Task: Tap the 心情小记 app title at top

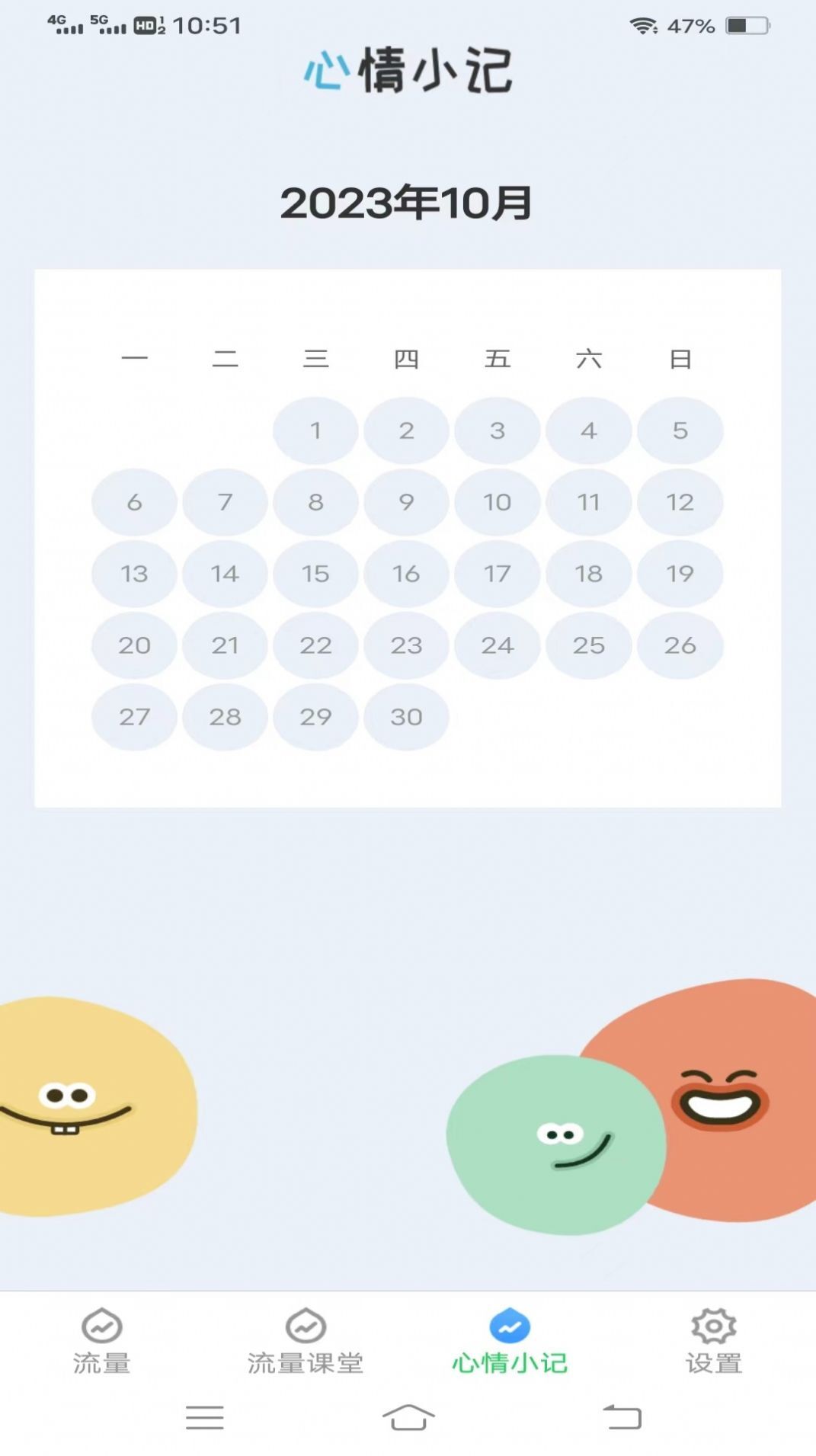Action: (408, 72)
